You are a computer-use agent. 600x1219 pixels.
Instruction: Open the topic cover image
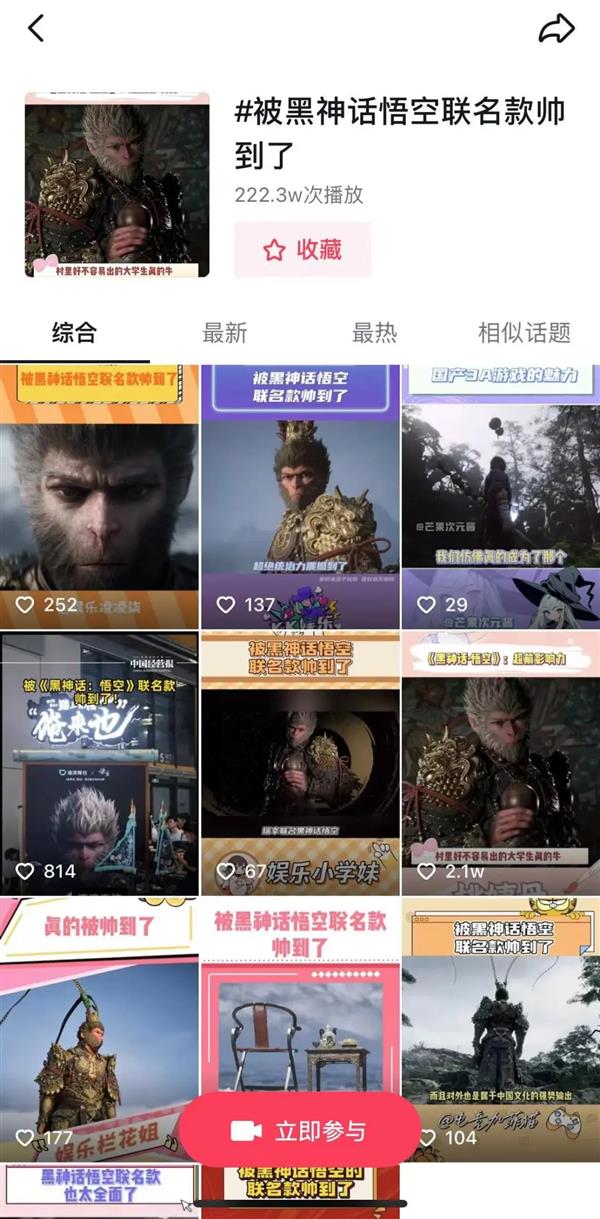coord(117,185)
